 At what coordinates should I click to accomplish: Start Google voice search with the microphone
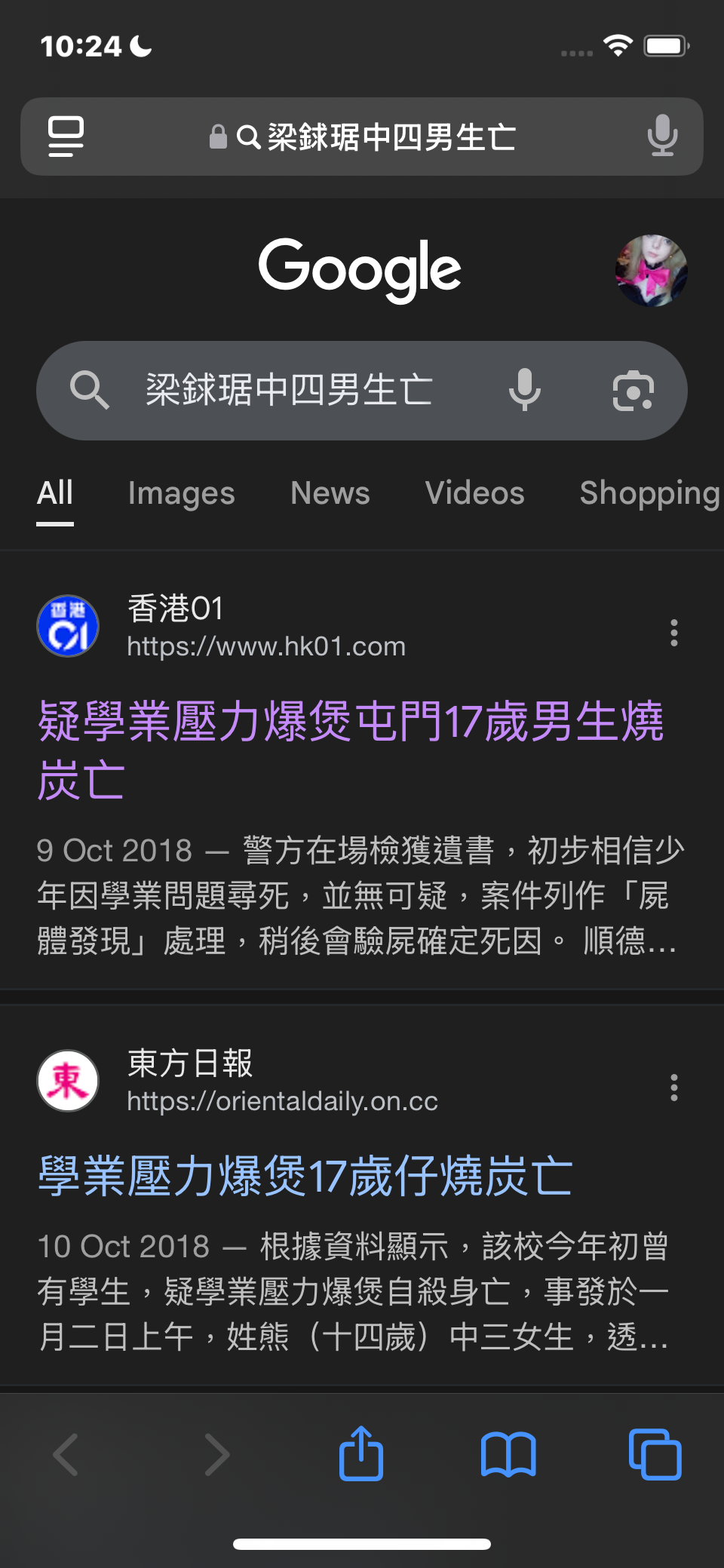click(524, 390)
